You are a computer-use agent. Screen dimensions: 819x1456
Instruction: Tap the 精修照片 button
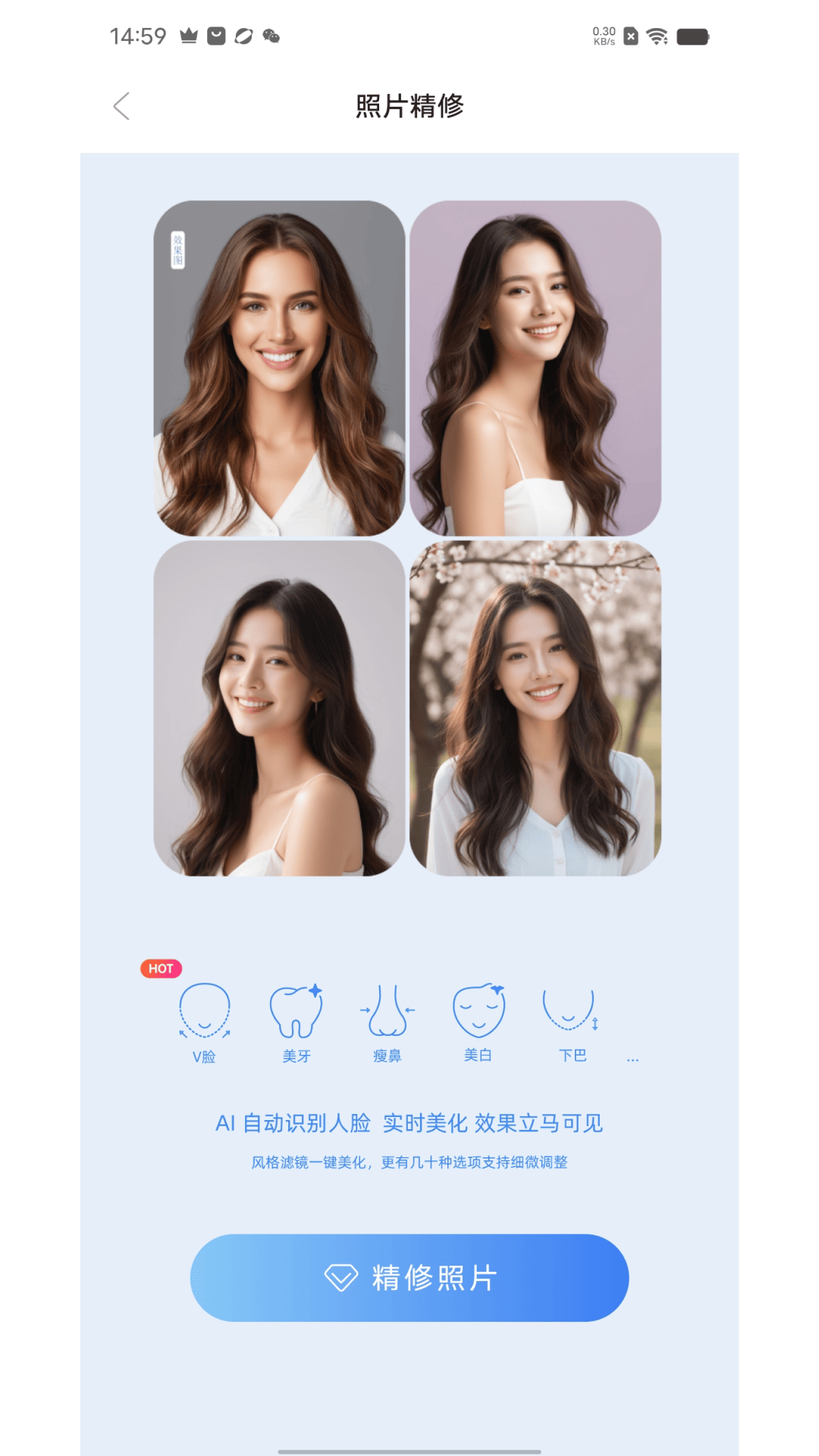click(409, 1278)
